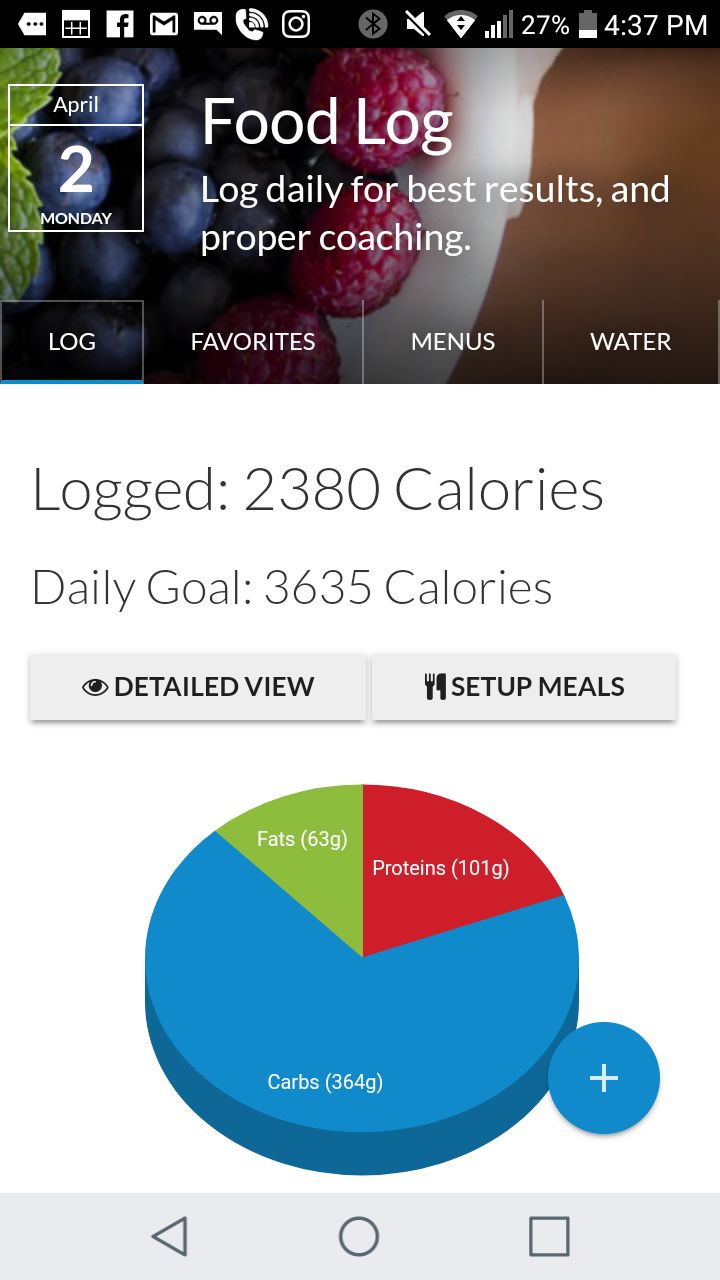Image resolution: width=720 pixels, height=1280 pixels.
Task: Switch to the FAVORITES tab
Action: 251,341
